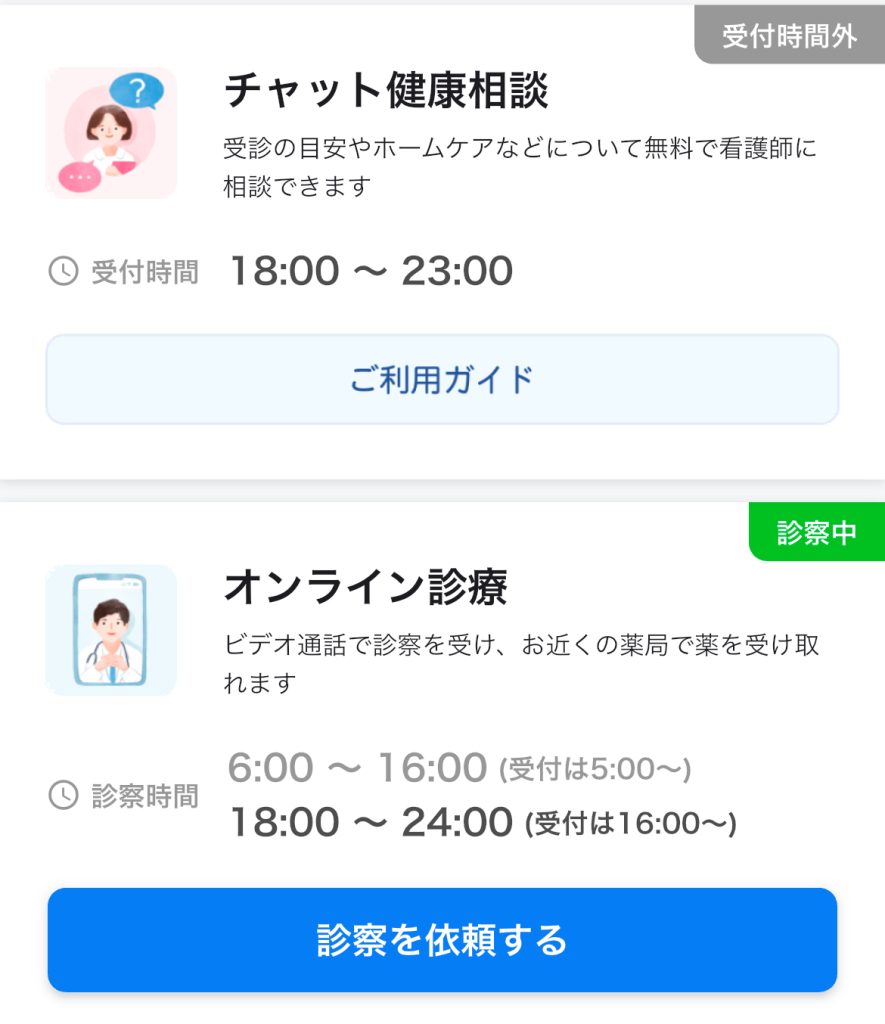Open the ご利用ガイド usage guide

pos(442,380)
